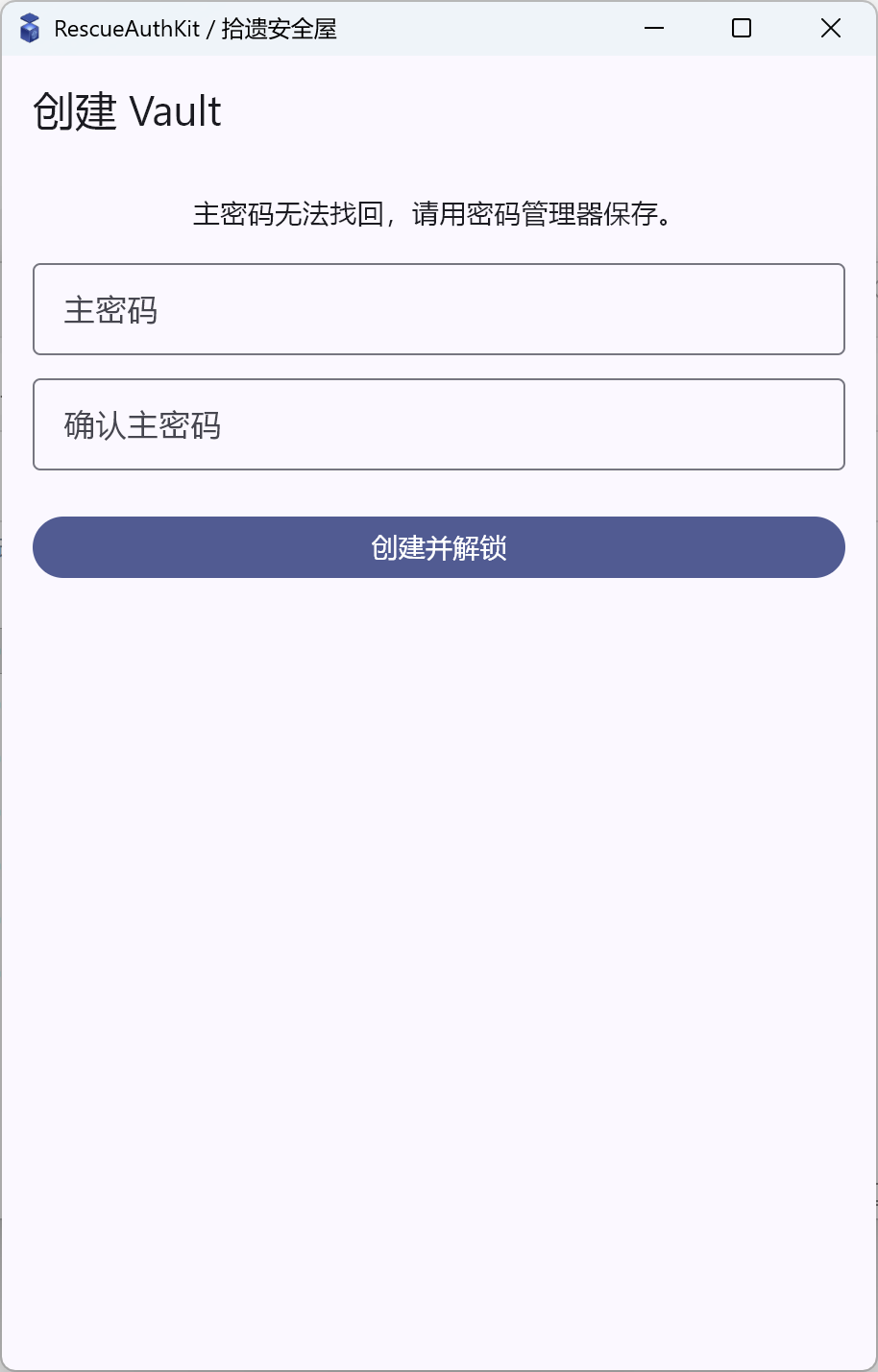Click the RescueAuthKit cube icon in title bar
The height and width of the screenshot is (1372, 878).
point(30,28)
